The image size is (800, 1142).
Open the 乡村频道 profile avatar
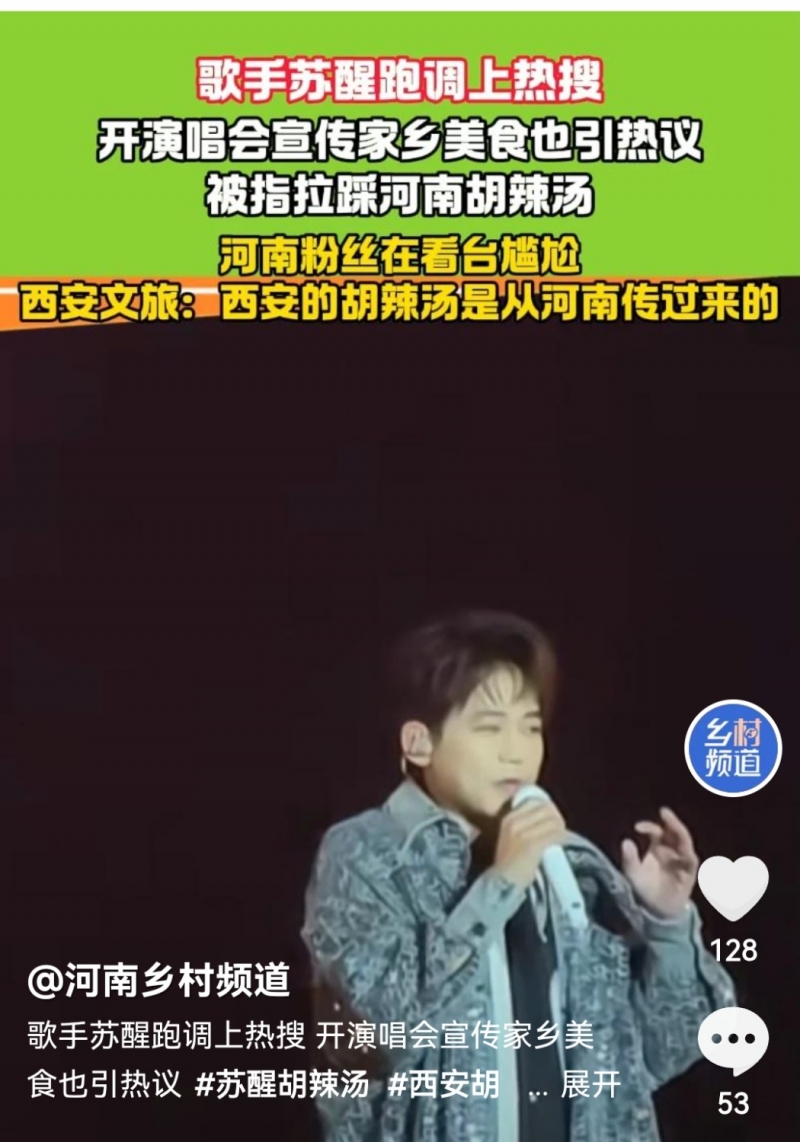pos(733,748)
